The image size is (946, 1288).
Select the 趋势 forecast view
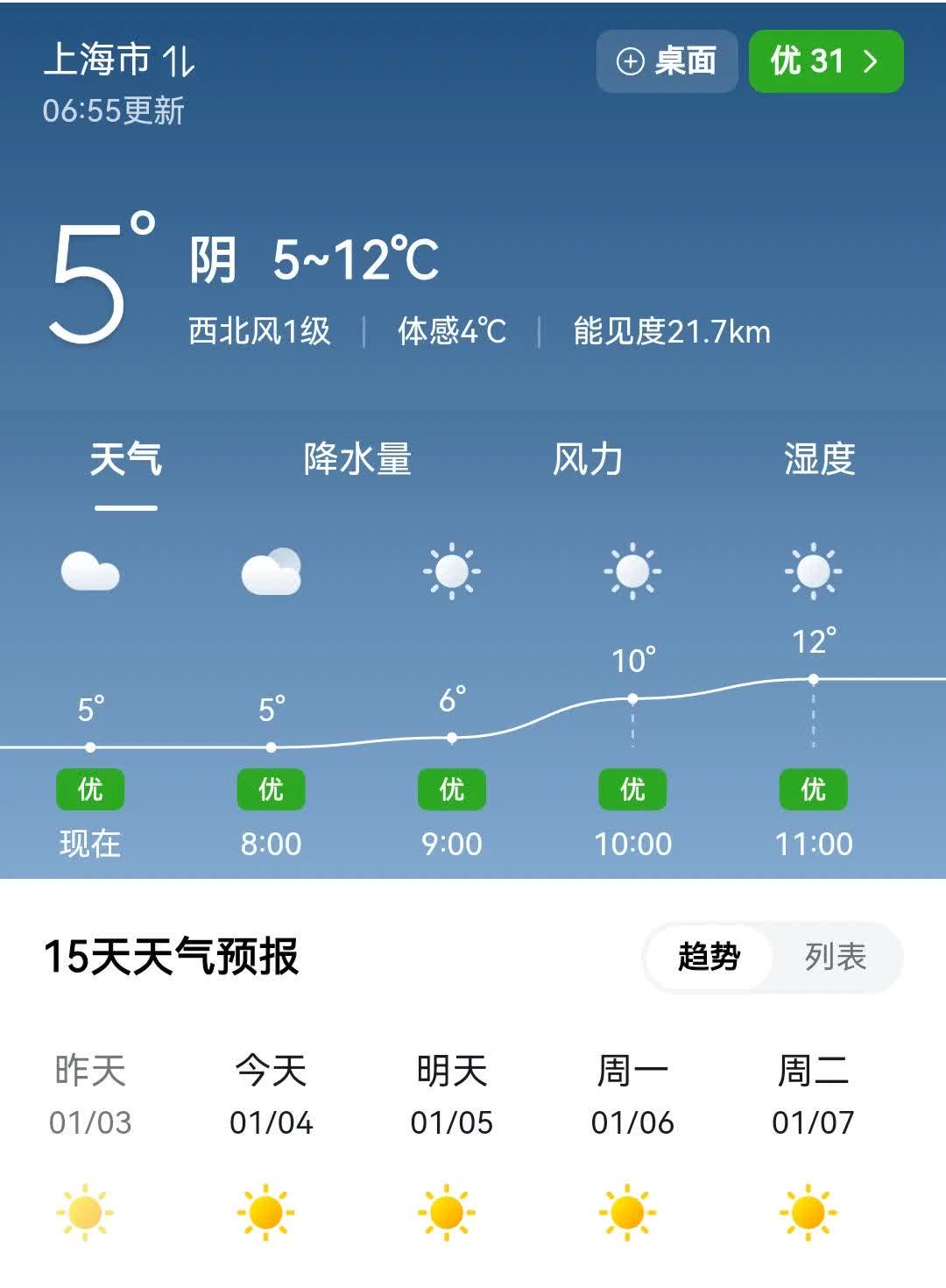[709, 957]
